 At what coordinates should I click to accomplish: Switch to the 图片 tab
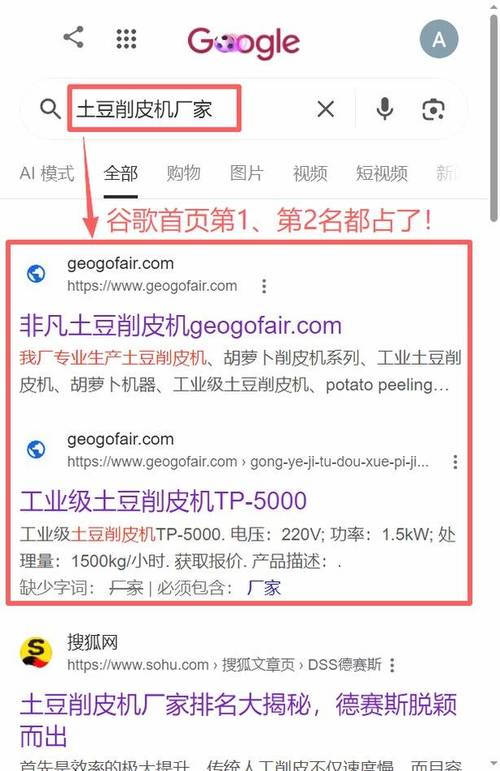point(246,173)
